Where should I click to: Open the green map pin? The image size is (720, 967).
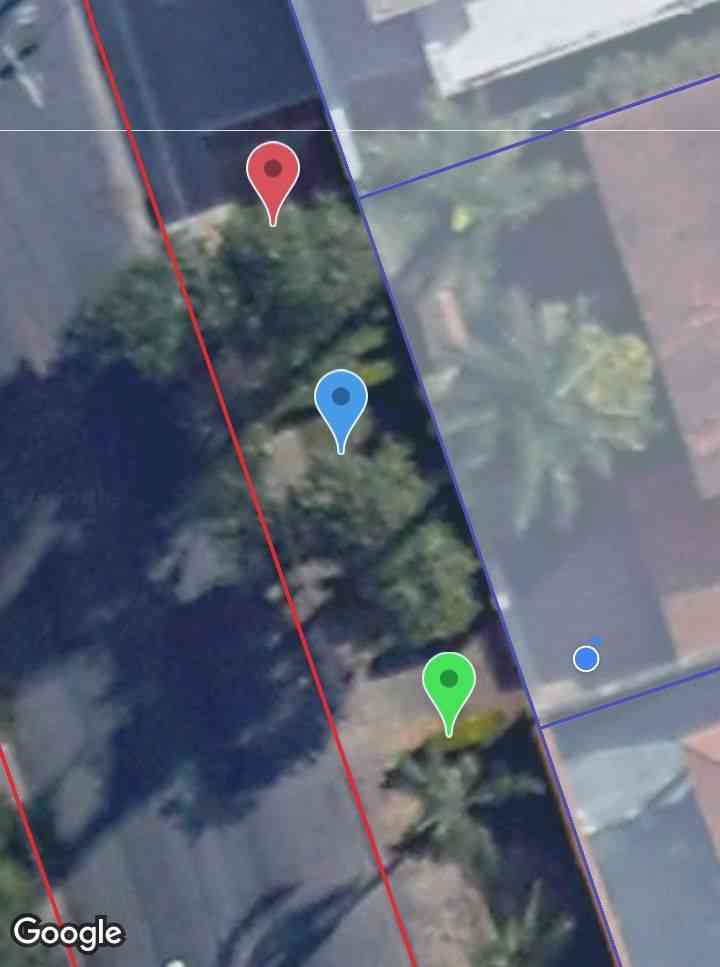449,685
